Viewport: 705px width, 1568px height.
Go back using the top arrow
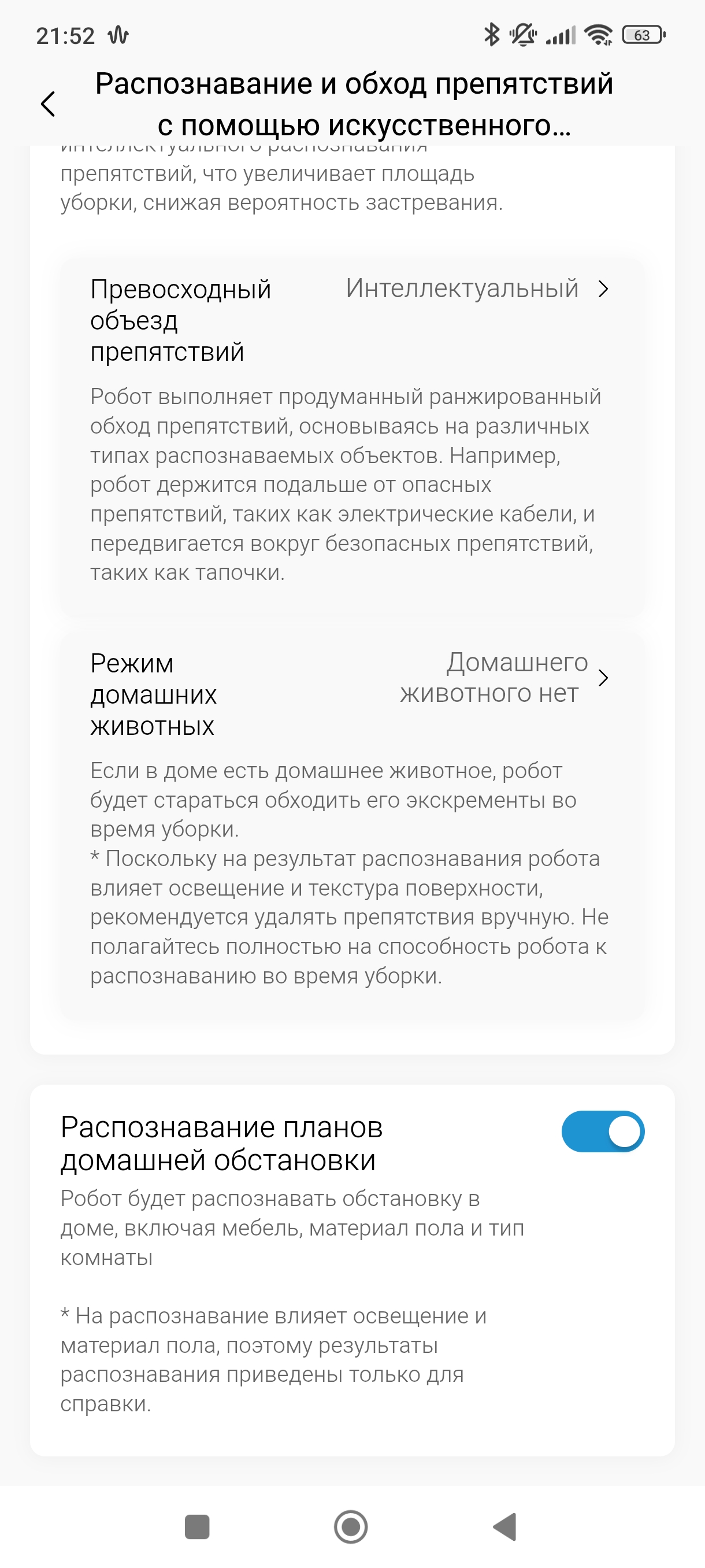pyautogui.click(x=48, y=103)
